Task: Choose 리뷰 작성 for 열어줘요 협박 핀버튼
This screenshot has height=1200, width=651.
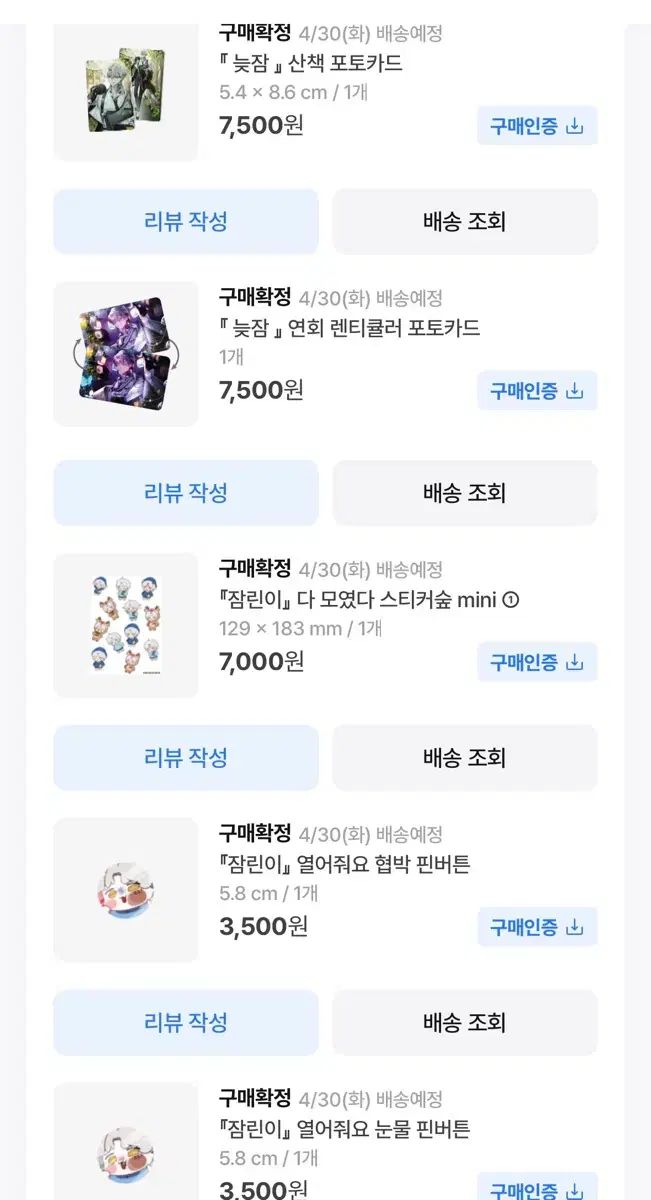Action: coord(186,1022)
